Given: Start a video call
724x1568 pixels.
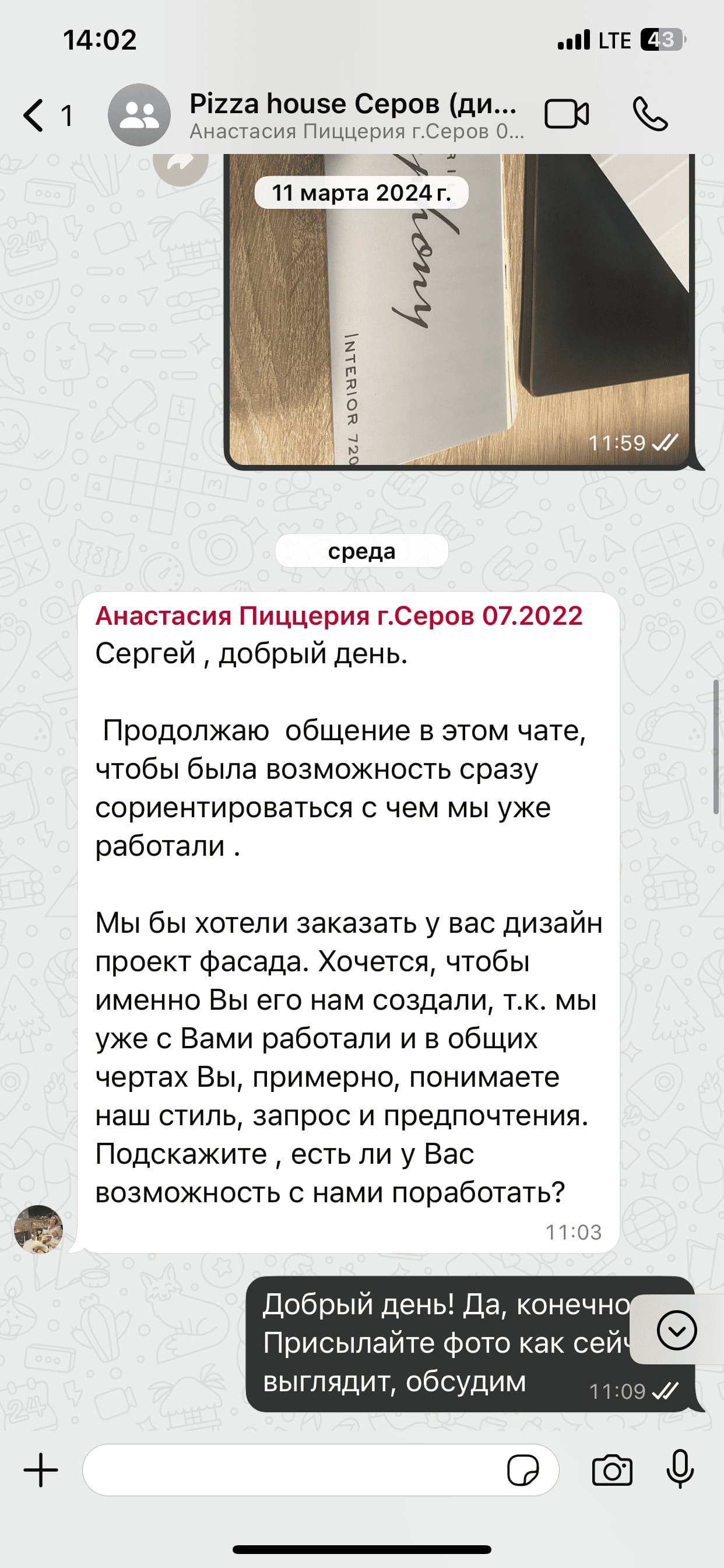Looking at the screenshot, I should click(566, 114).
